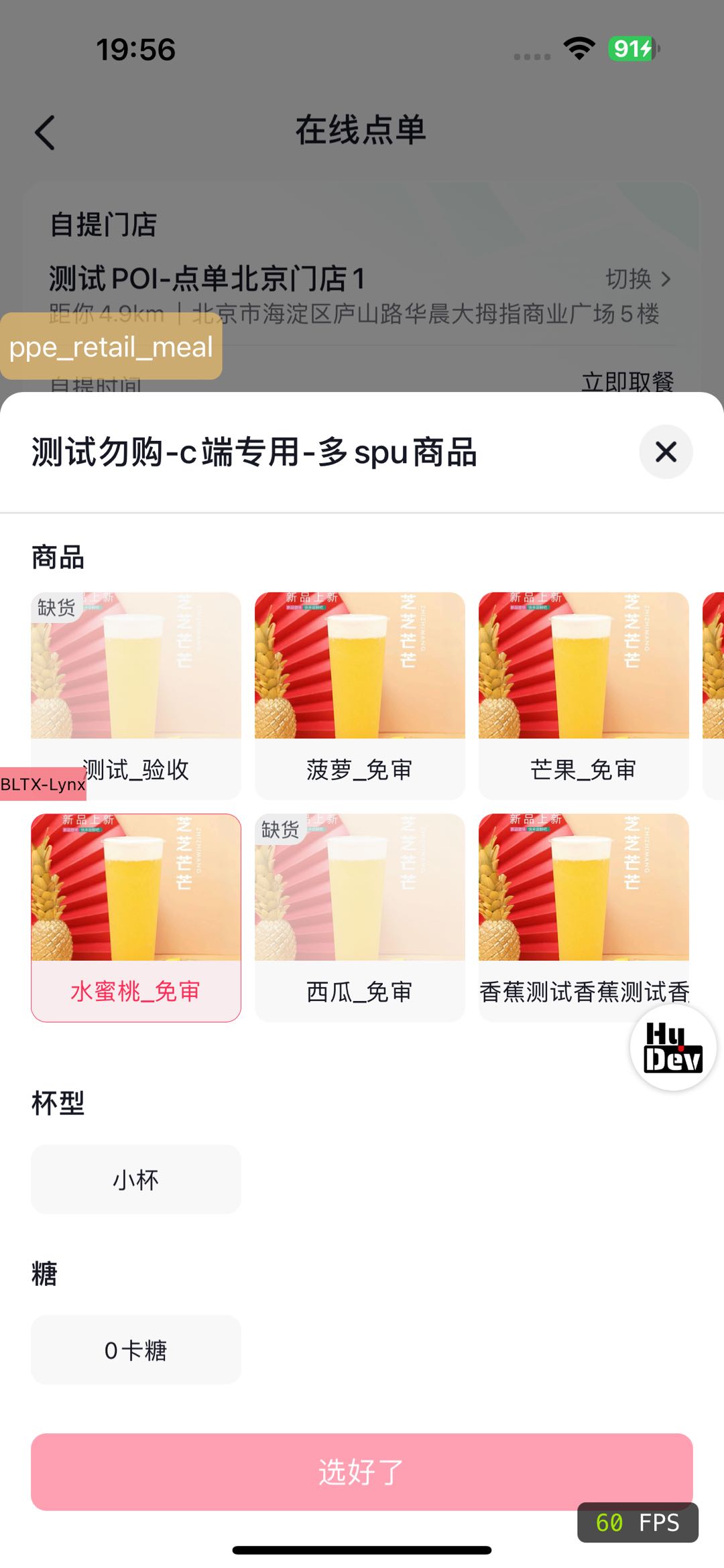Image resolution: width=724 pixels, height=1568 pixels.
Task: Choose the 香蕉测试 product tile
Action: (583, 917)
